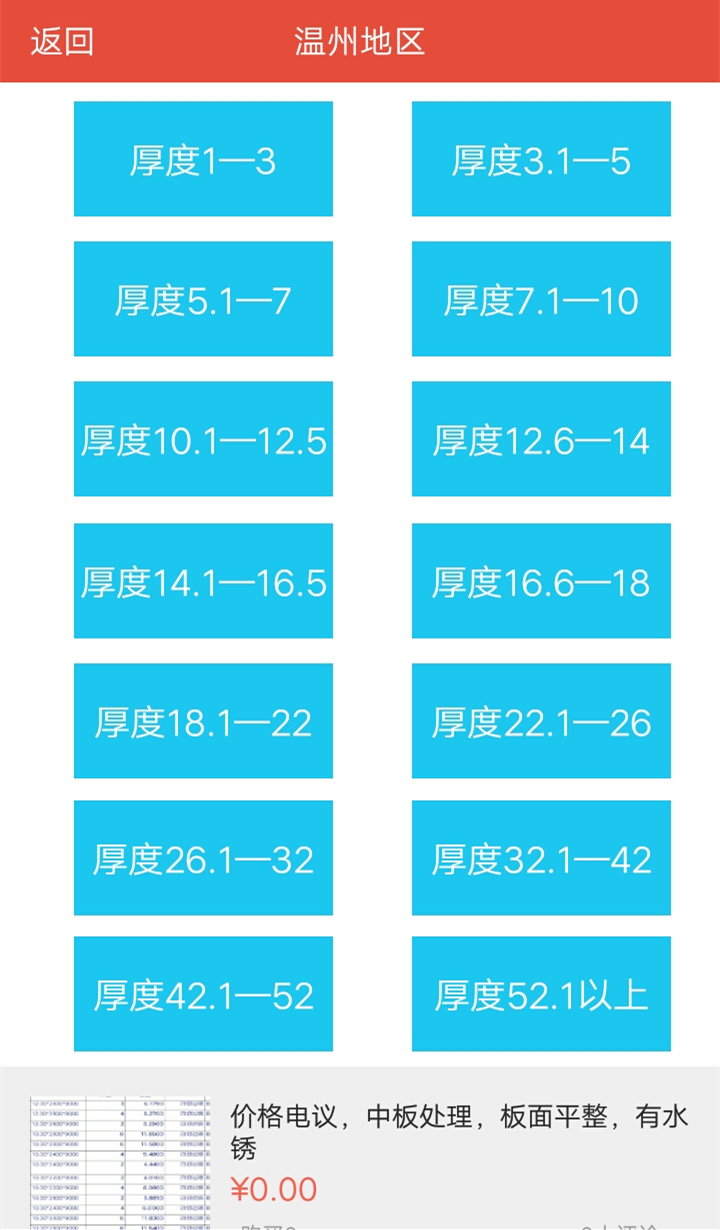Tap the 厚度10.1—12.5 button
Screen dimensions: 720x1230
click(203, 439)
